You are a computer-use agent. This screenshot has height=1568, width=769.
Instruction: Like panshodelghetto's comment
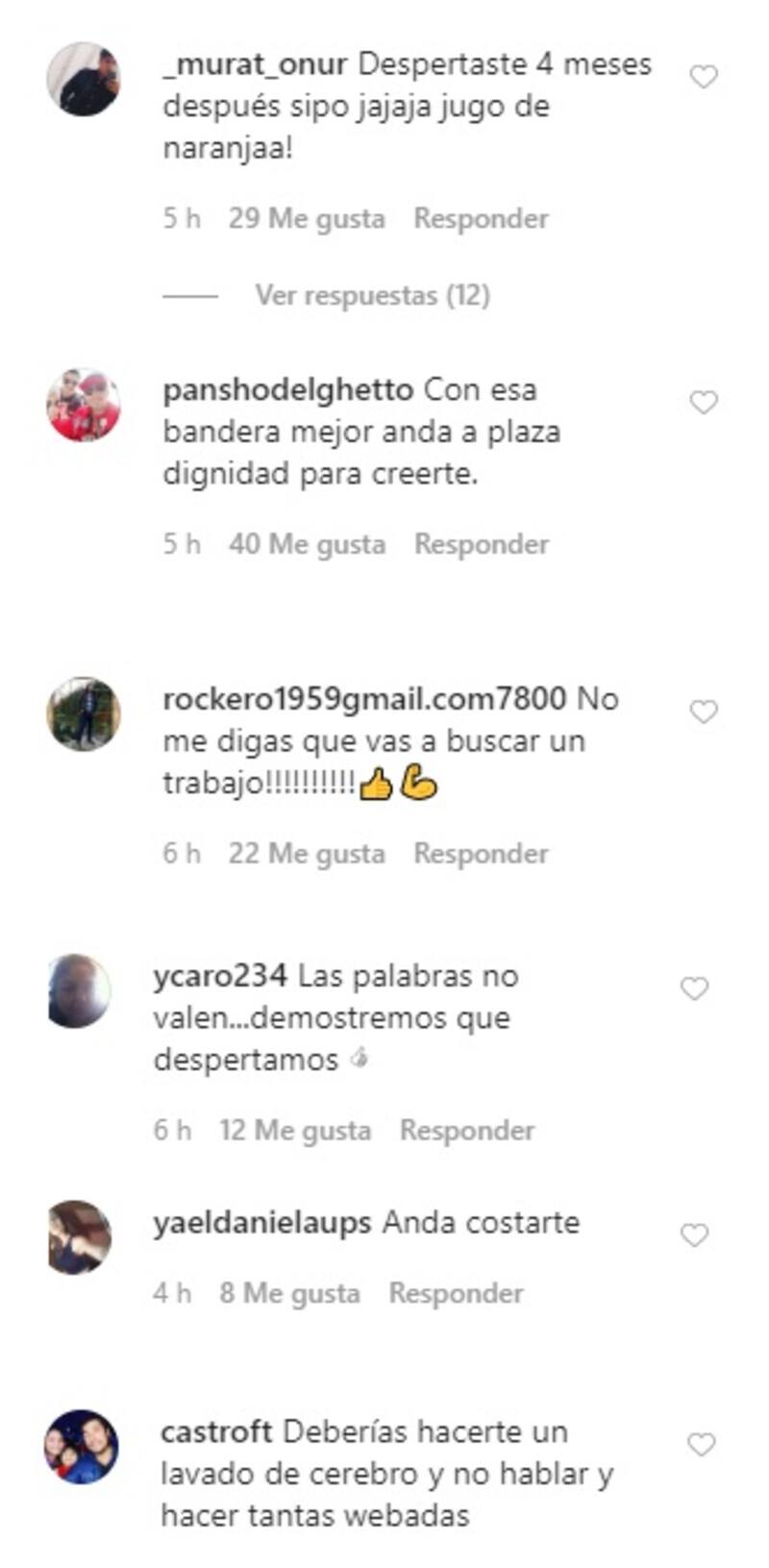704,403
